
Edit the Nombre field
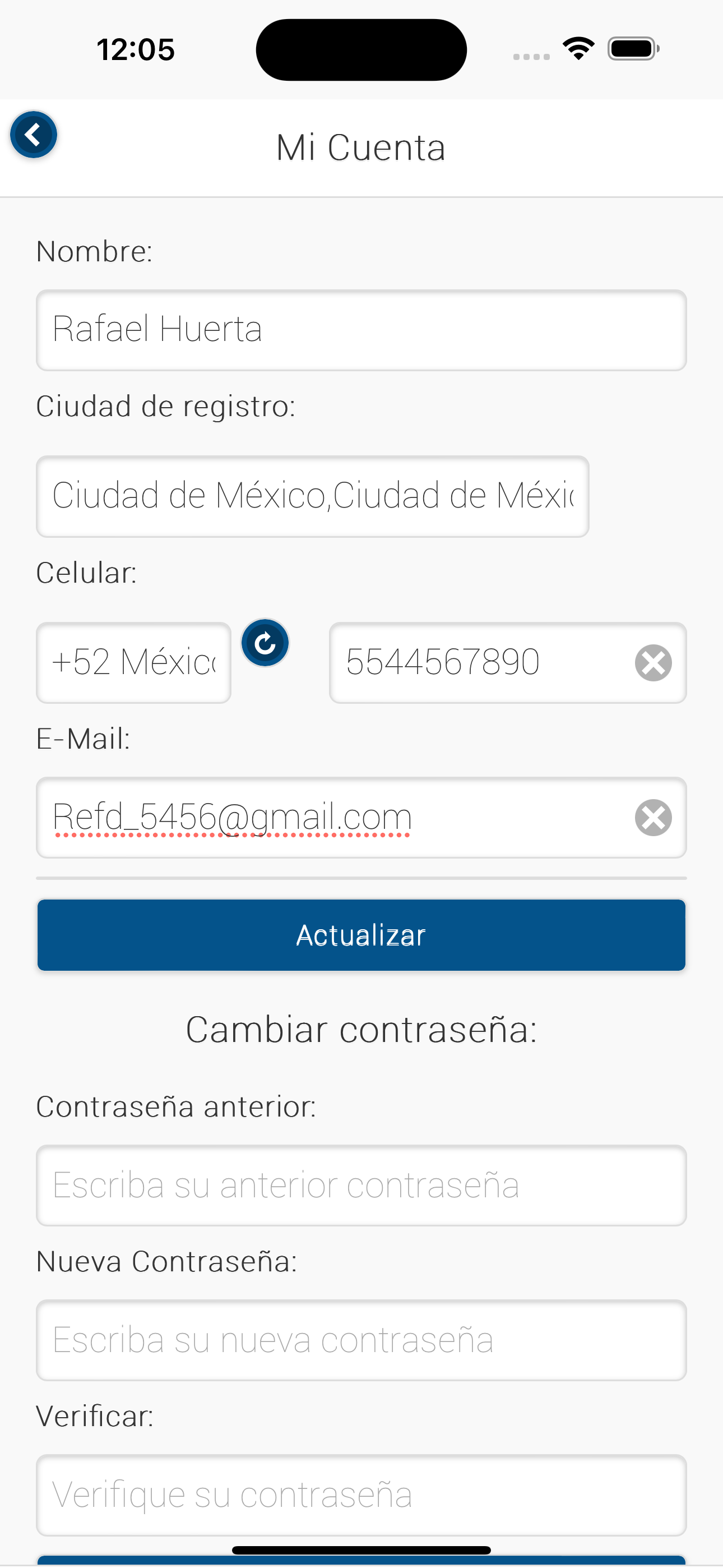coord(361,330)
